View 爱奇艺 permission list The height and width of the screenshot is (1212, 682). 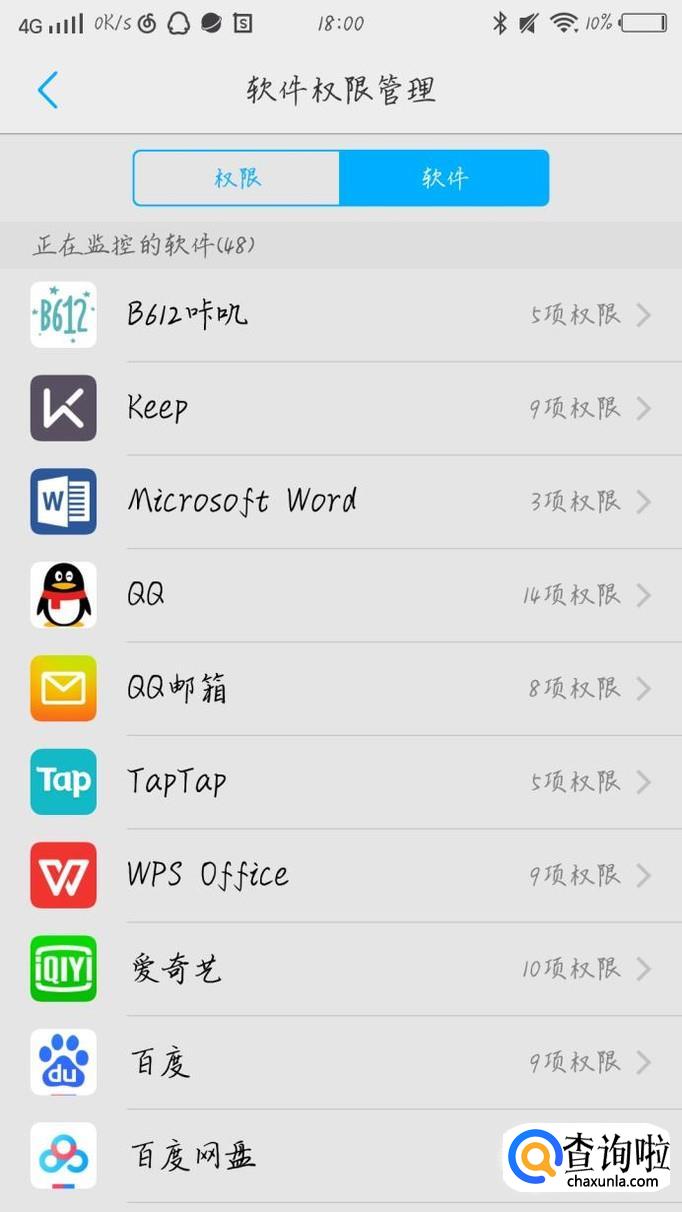340,968
